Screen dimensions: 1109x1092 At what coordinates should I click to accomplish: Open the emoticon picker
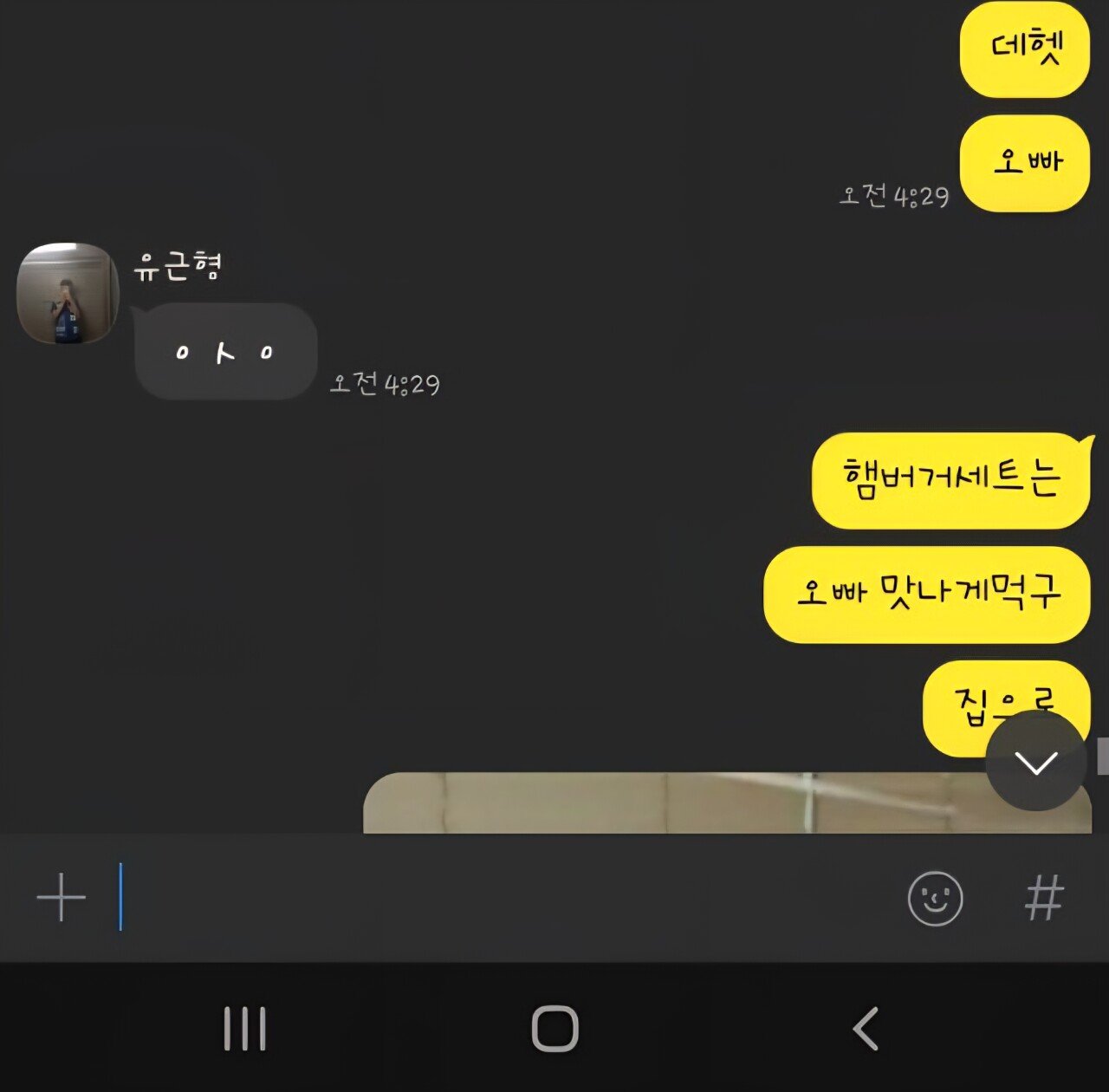coord(935,898)
